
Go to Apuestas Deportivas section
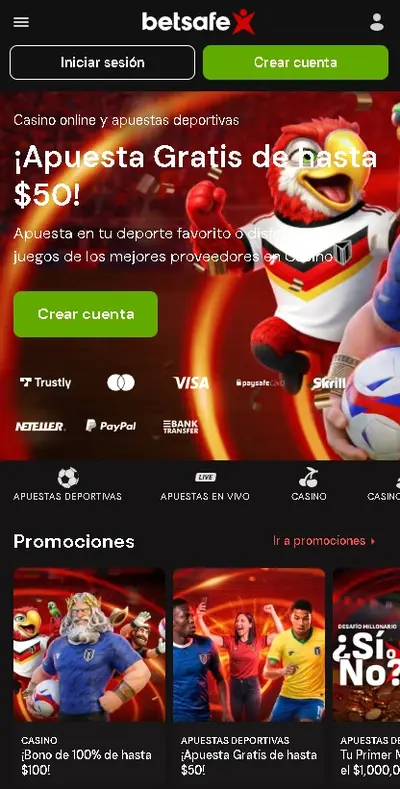coord(67,484)
